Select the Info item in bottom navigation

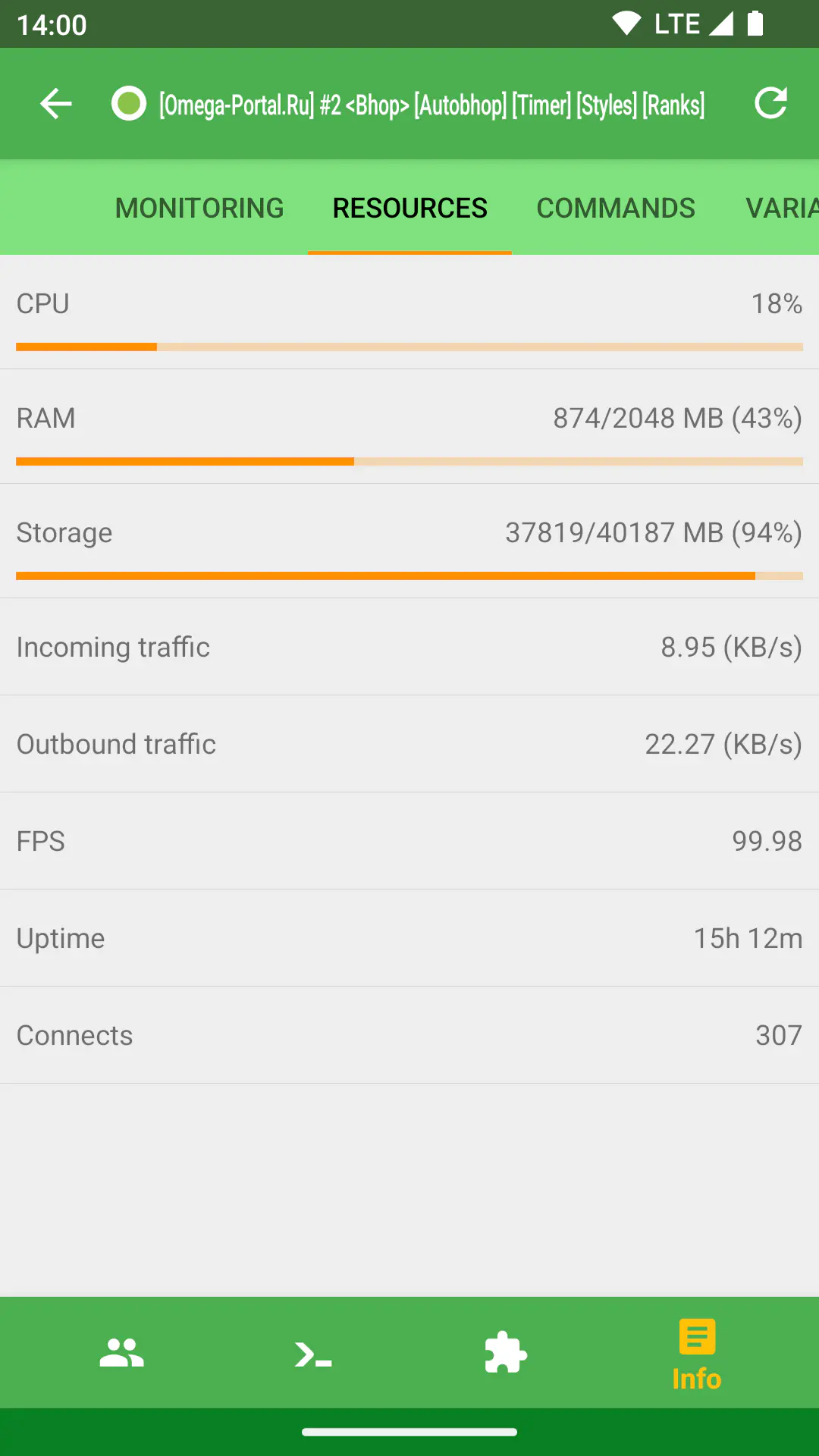(697, 1354)
